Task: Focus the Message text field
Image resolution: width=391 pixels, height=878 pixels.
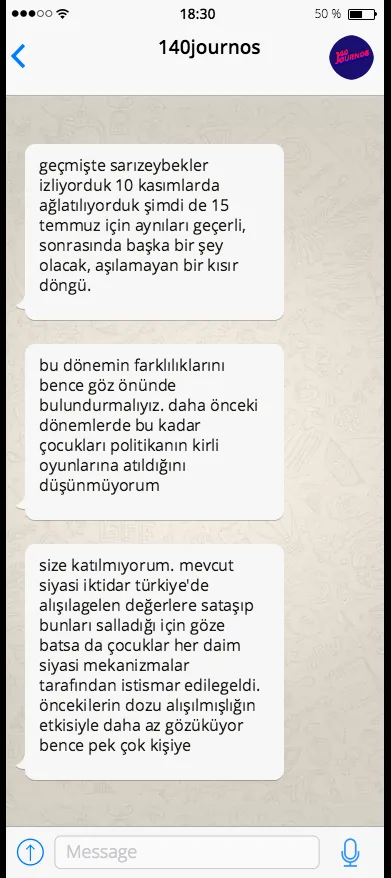Action: [187, 852]
